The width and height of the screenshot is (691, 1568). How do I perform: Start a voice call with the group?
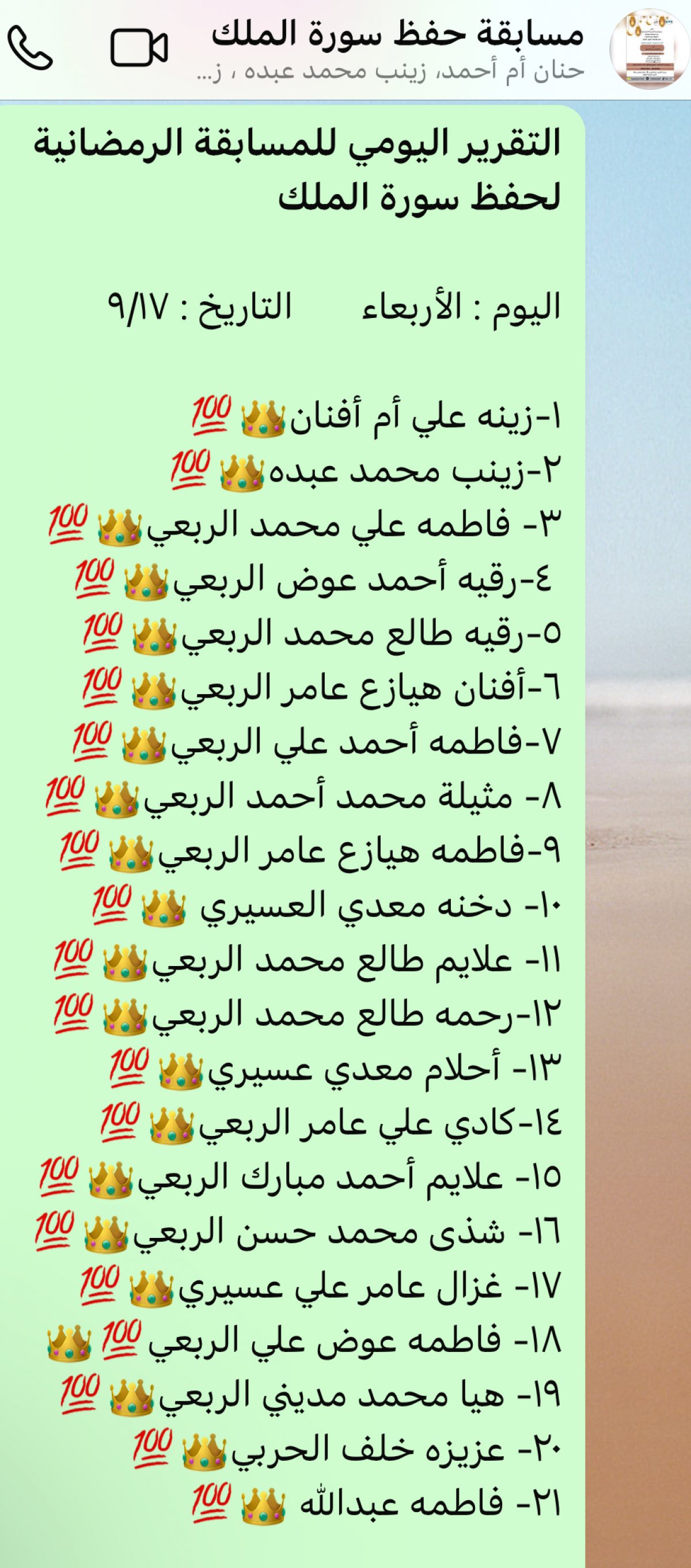tap(30, 47)
